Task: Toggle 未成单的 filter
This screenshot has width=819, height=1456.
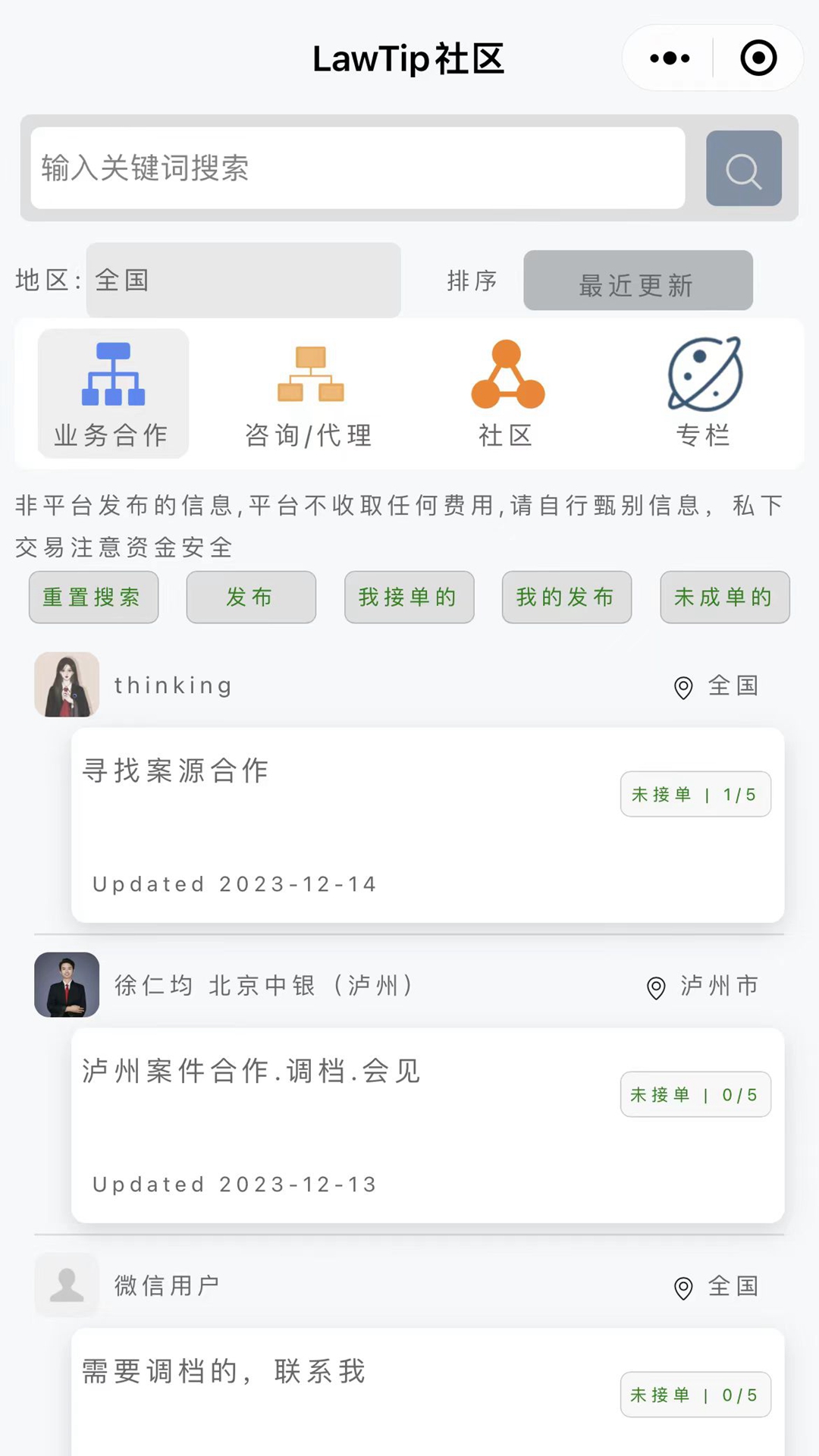Action: [724, 598]
